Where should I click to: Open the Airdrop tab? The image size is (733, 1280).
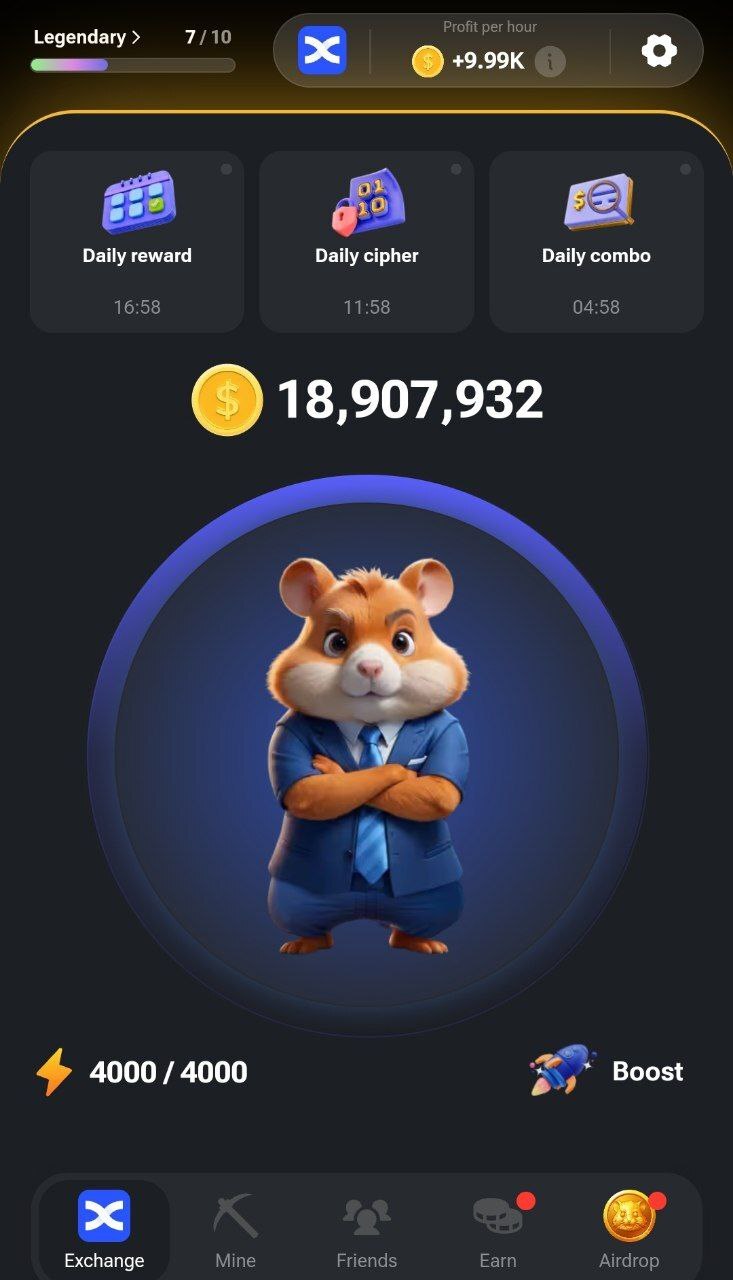pos(629,1230)
